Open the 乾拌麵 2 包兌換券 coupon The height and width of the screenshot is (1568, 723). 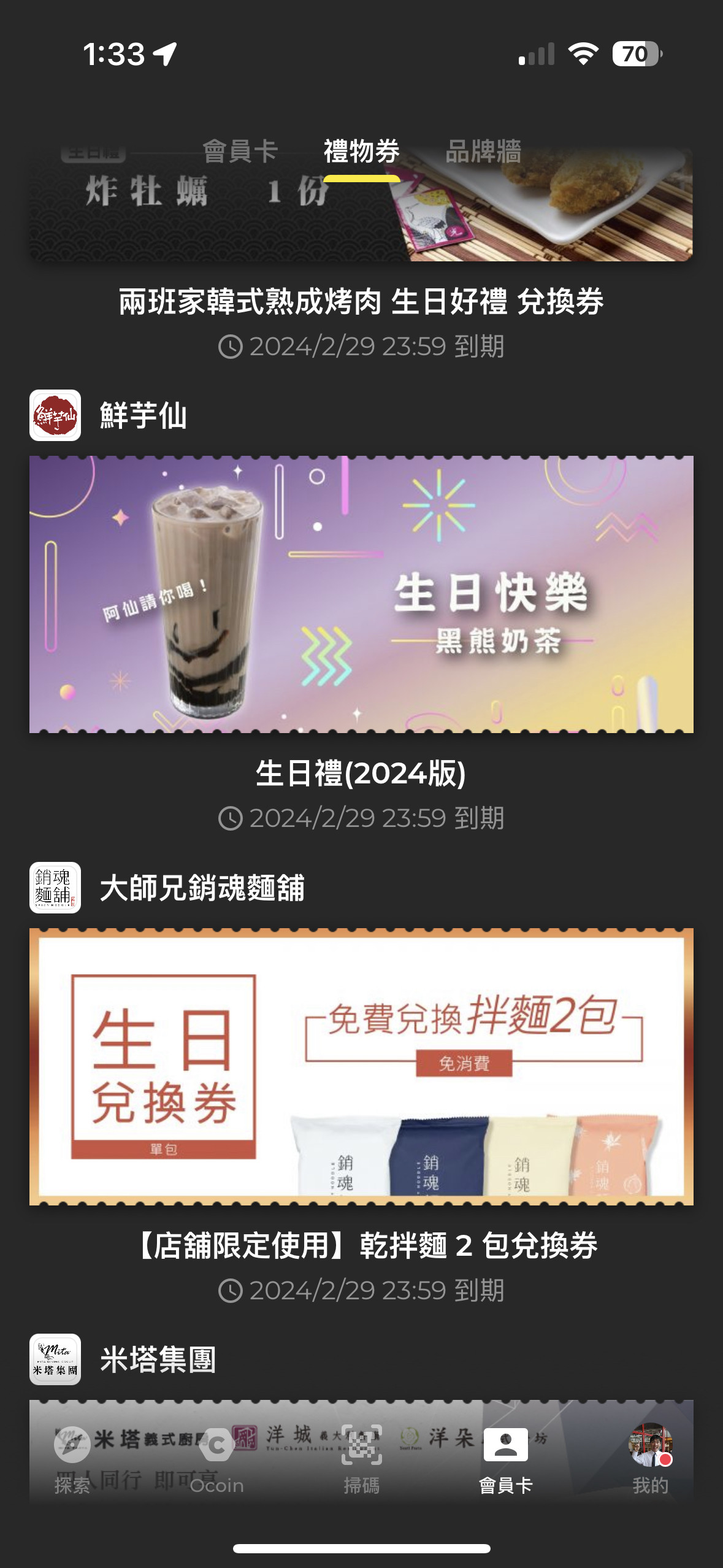[361, 1066]
